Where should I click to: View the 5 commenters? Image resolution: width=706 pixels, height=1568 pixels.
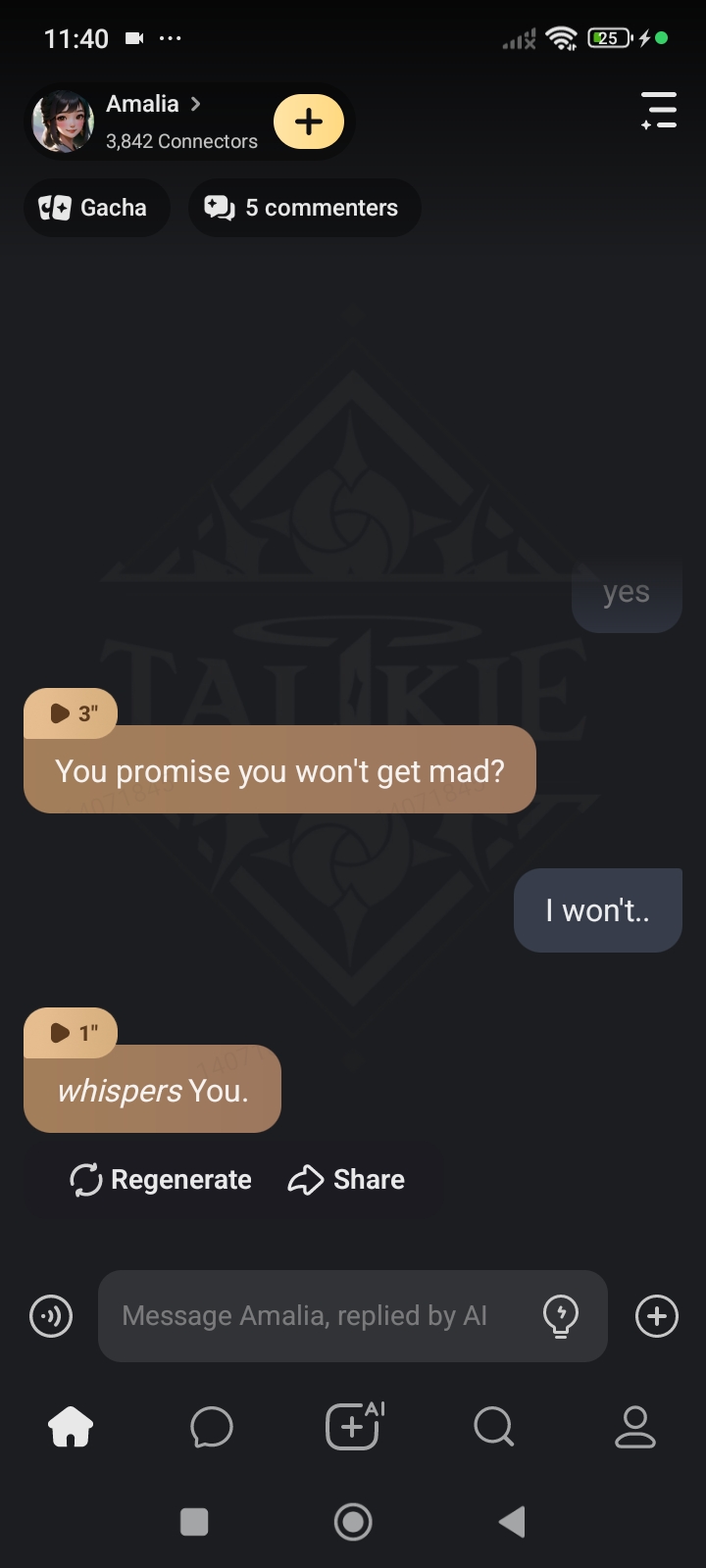[x=304, y=208]
